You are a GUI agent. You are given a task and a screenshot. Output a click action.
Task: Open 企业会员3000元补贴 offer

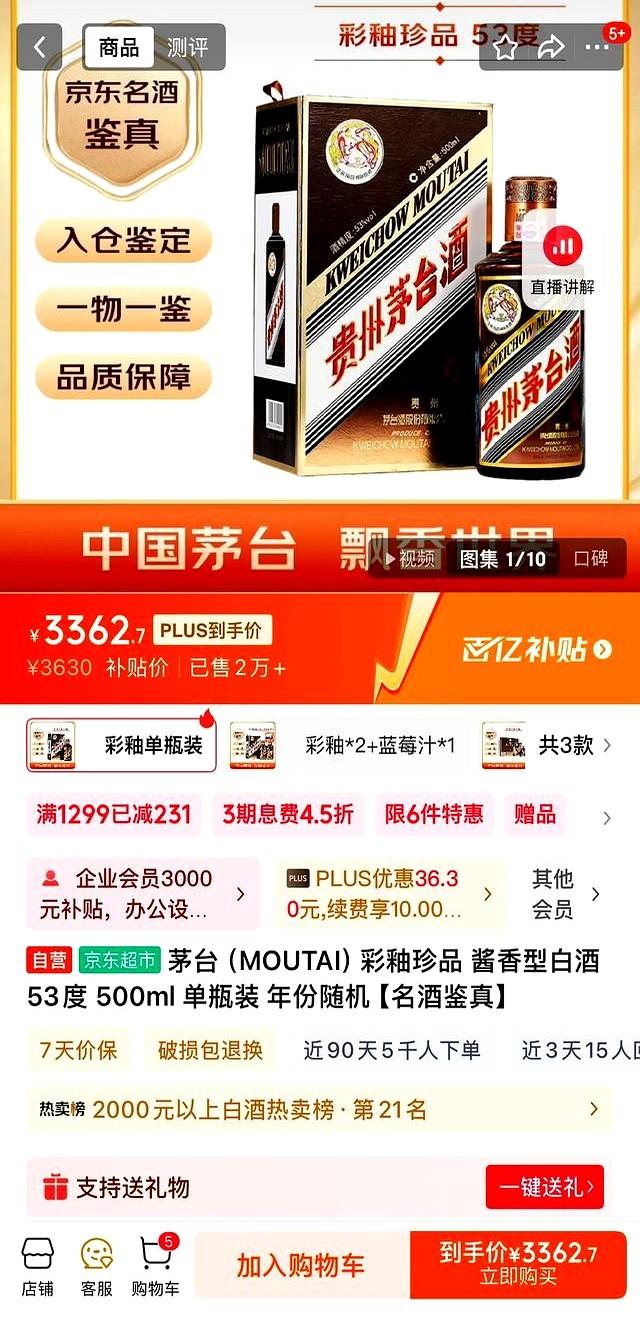click(x=142, y=893)
